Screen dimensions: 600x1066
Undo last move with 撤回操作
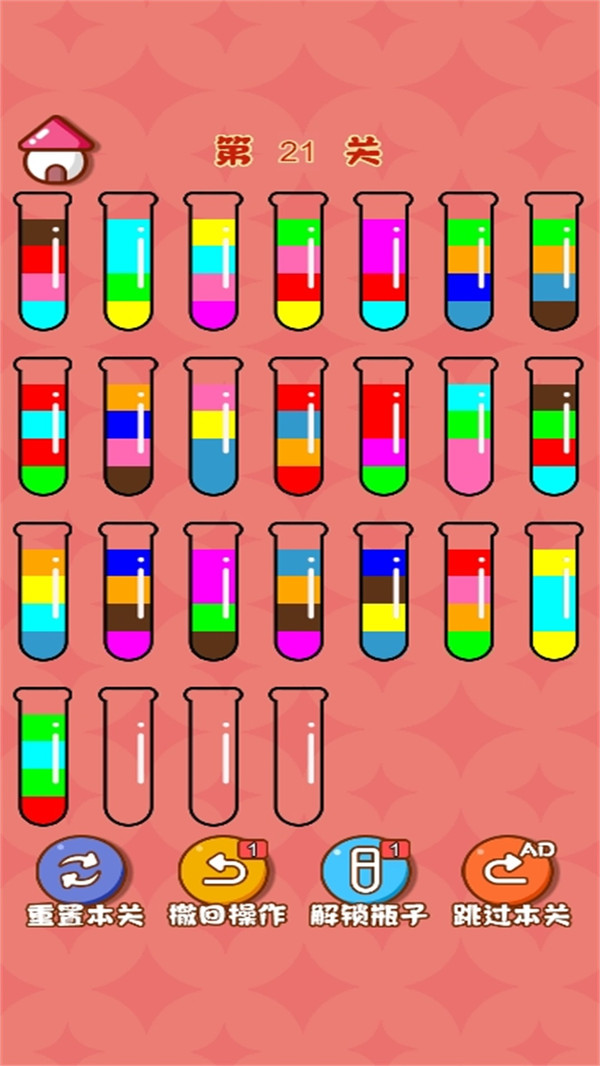(x=227, y=882)
